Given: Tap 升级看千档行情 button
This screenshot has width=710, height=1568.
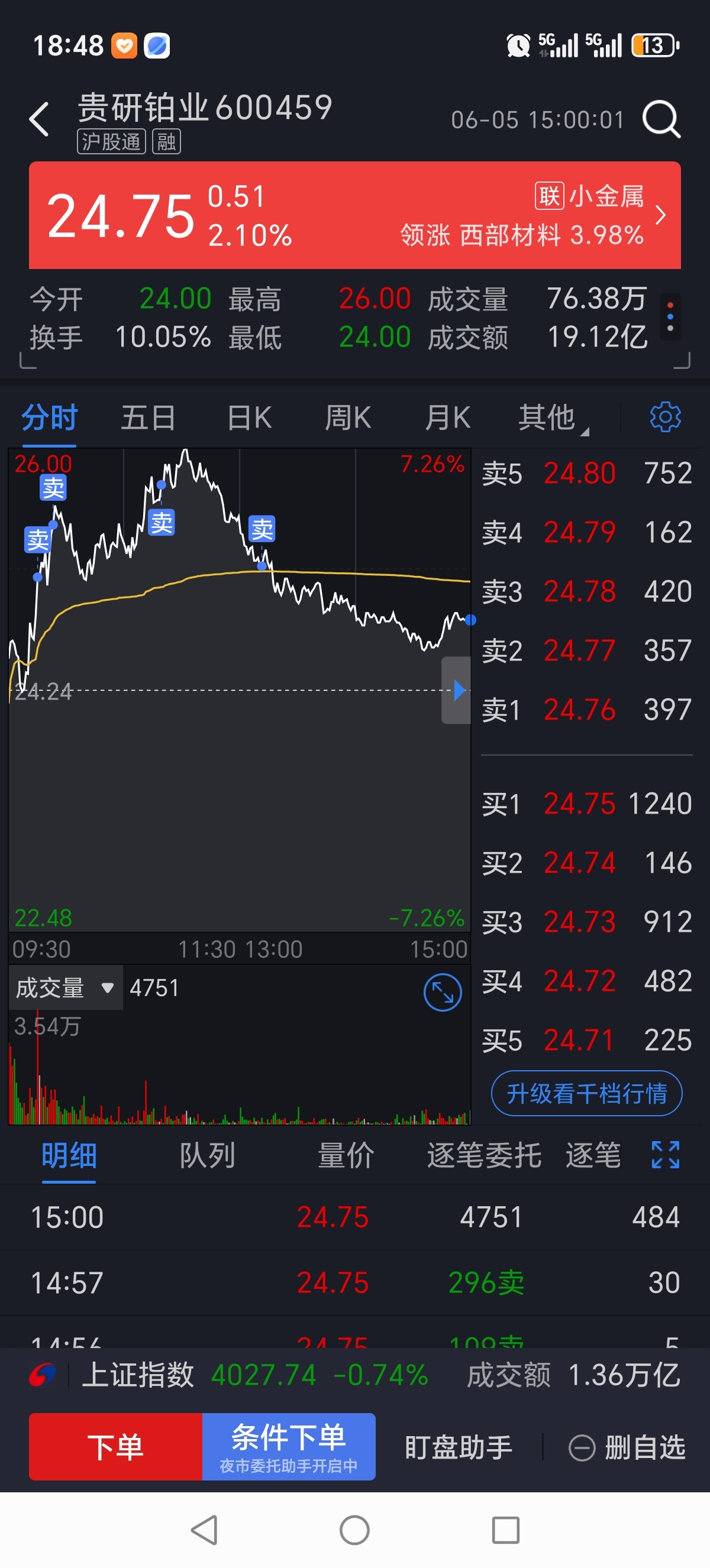Looking at the screenshot, I should pyautogui.click(x=586, y=1093).
